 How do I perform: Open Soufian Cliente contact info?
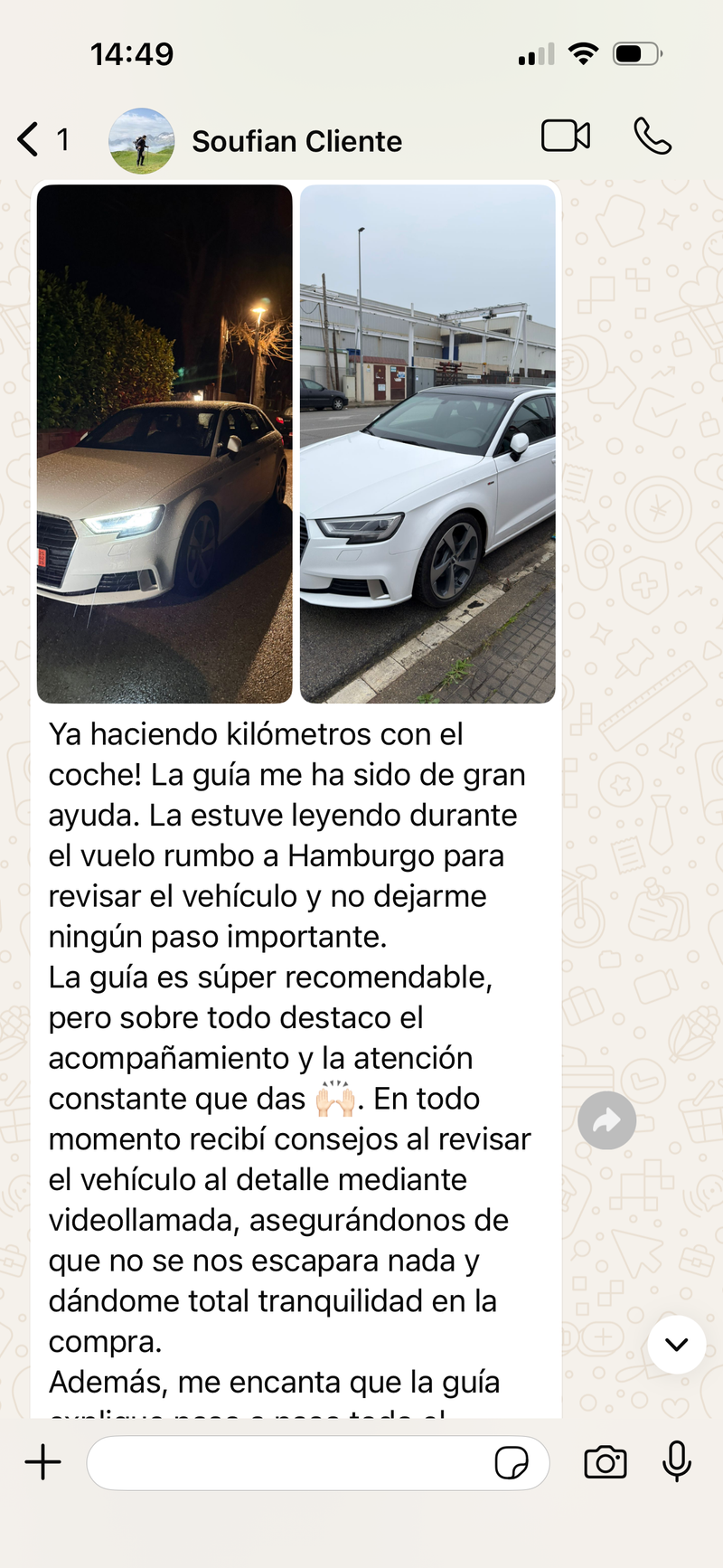(x=296, y=141)
